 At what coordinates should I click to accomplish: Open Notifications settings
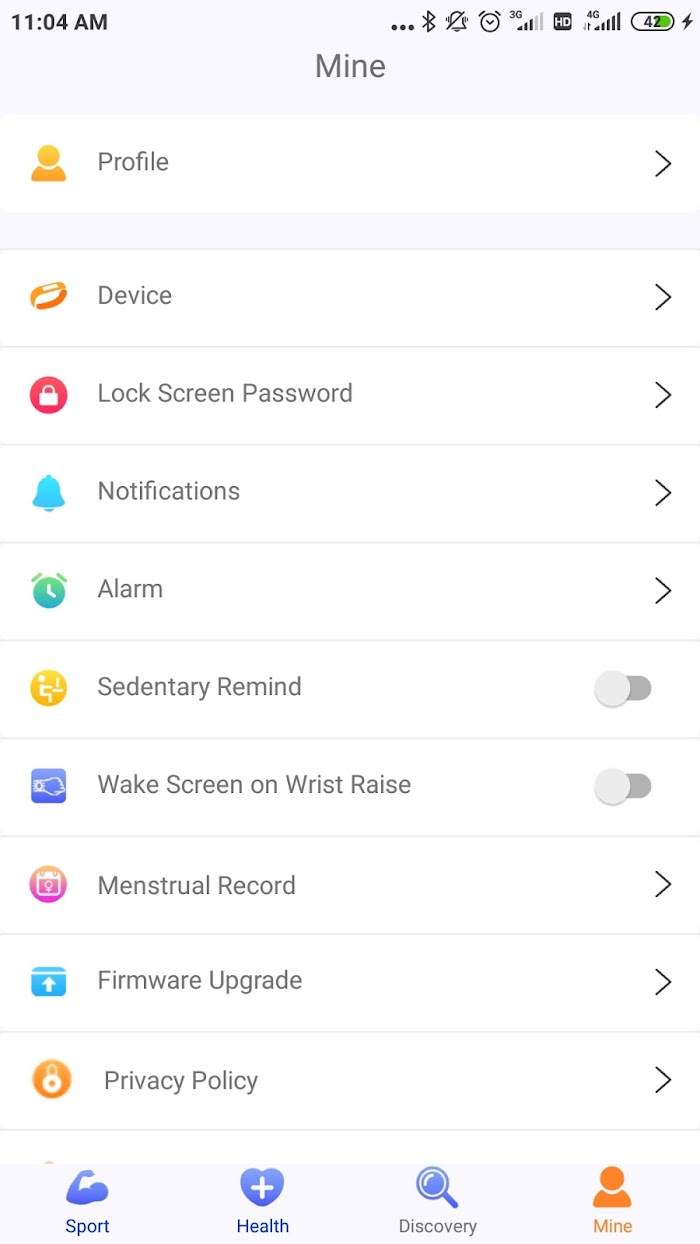[350, 493]
